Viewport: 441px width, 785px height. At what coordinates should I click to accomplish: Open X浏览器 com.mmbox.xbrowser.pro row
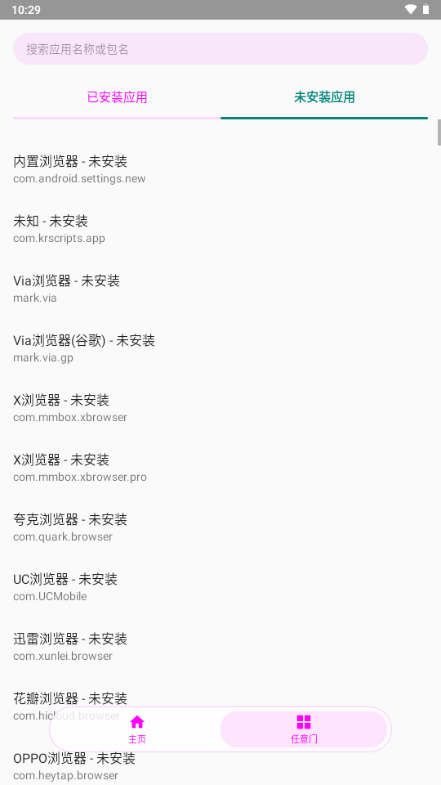tap(220, 468)
